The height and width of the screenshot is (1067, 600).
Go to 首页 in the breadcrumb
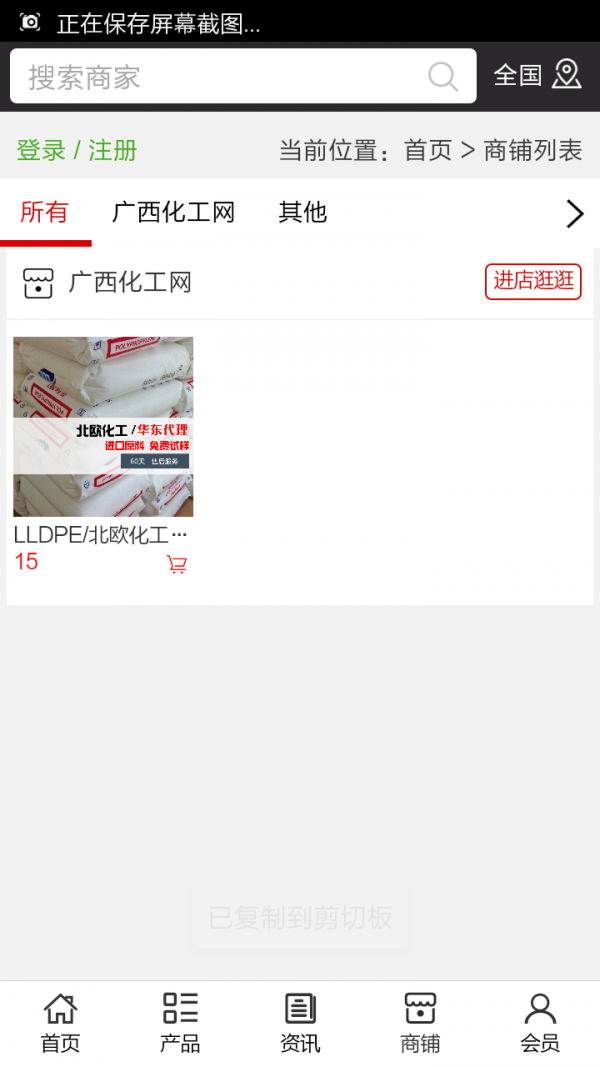(x=428, y=151)
